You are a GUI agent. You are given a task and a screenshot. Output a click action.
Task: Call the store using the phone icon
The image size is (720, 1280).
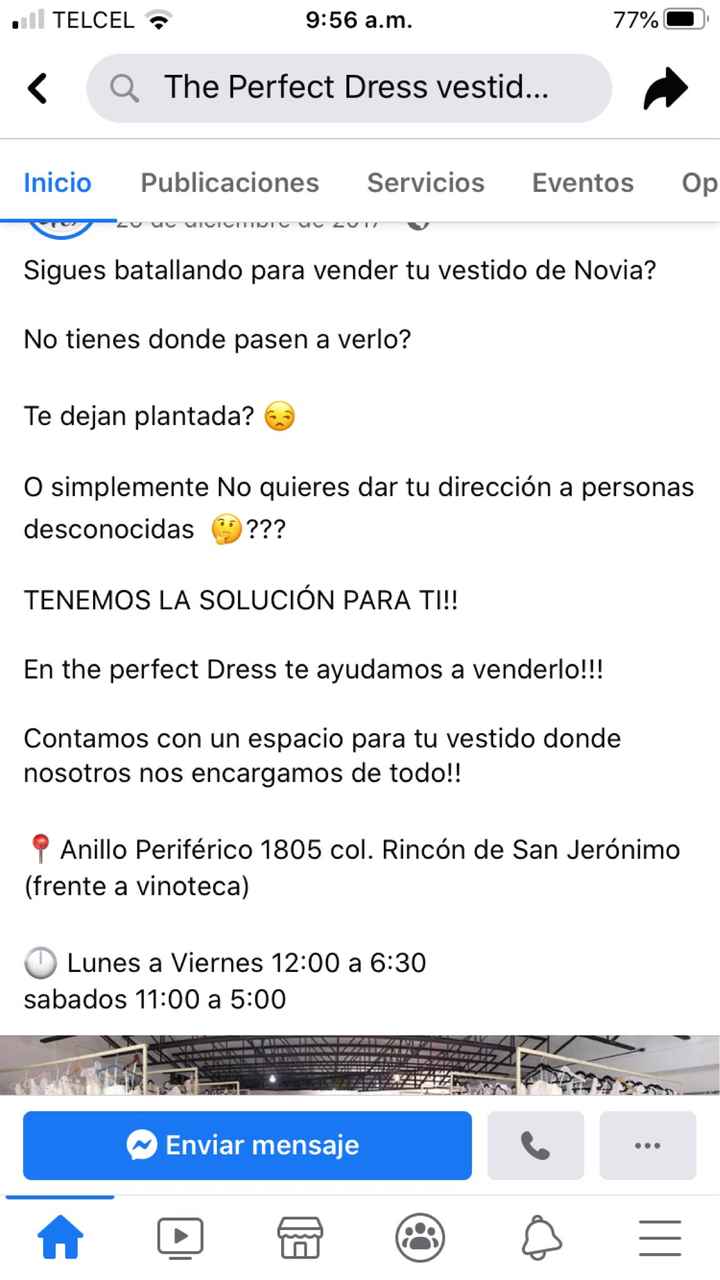pyautogui.click(x=536, y=1145)
